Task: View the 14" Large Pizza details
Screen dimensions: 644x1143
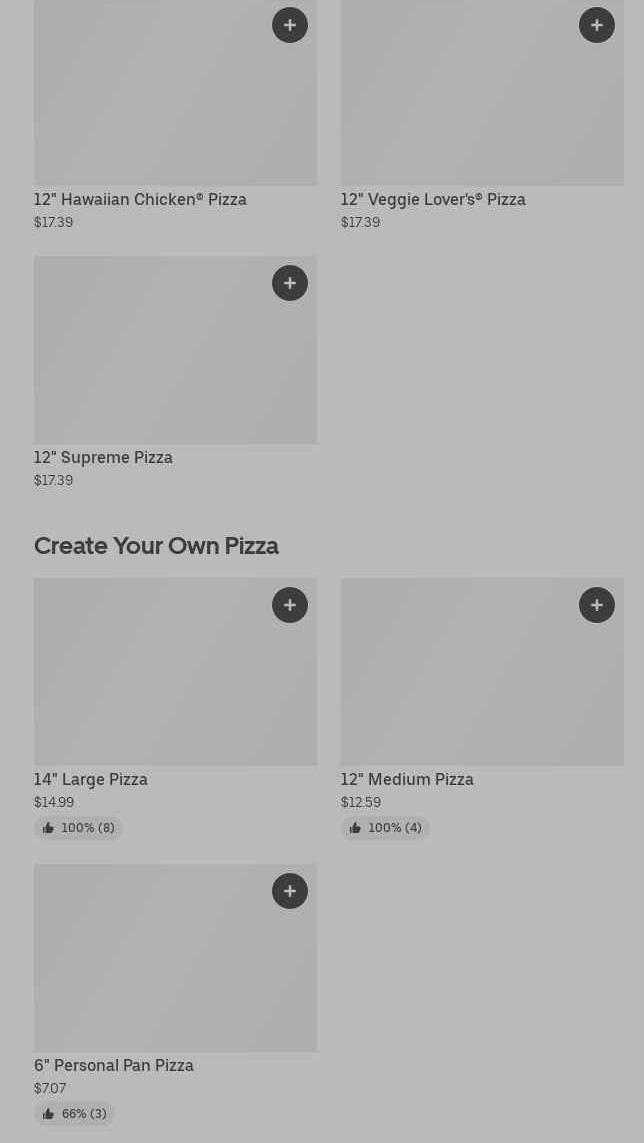Action: pos(91,779)
